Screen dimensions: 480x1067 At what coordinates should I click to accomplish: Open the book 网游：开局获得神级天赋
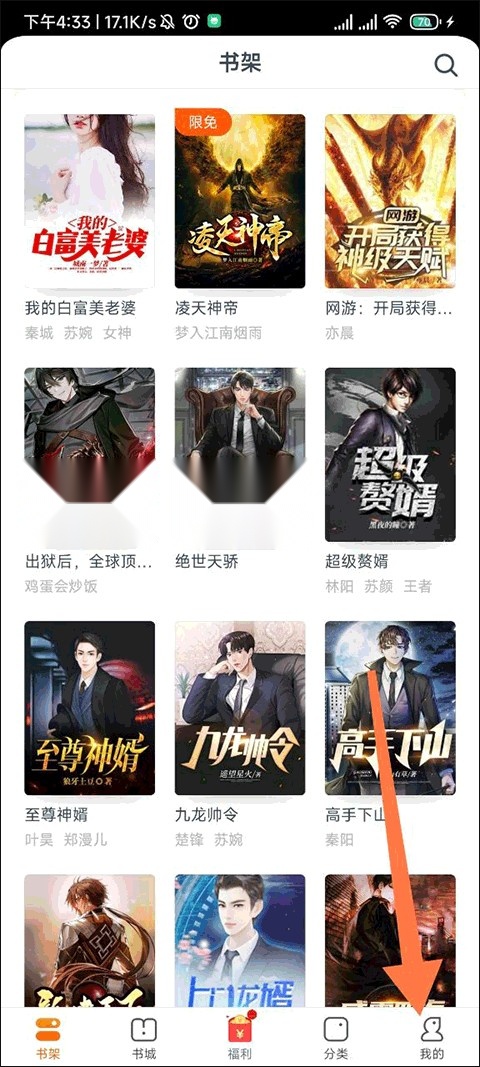[390, 201]
